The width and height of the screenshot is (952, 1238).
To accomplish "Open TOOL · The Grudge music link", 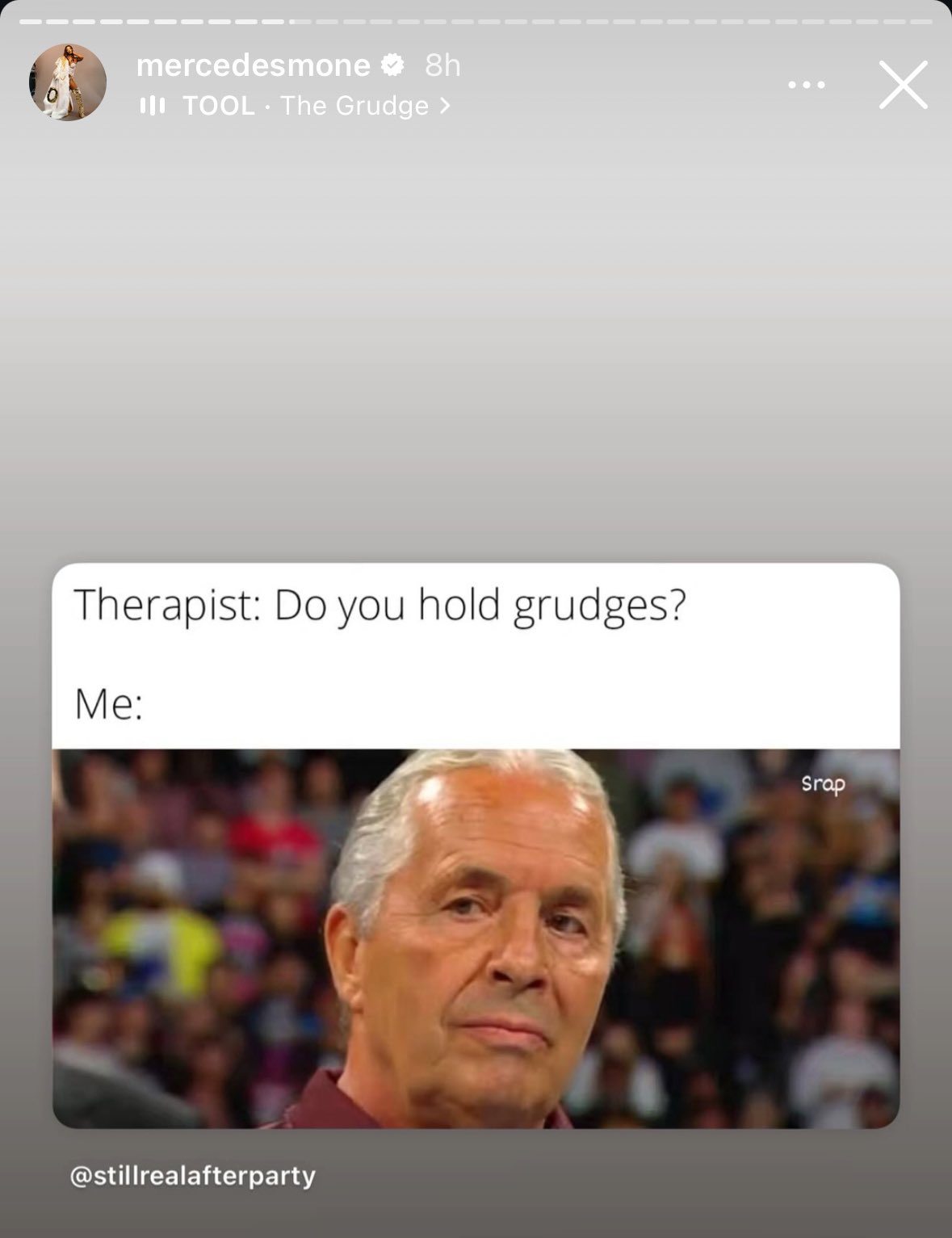I will point(305,106).
